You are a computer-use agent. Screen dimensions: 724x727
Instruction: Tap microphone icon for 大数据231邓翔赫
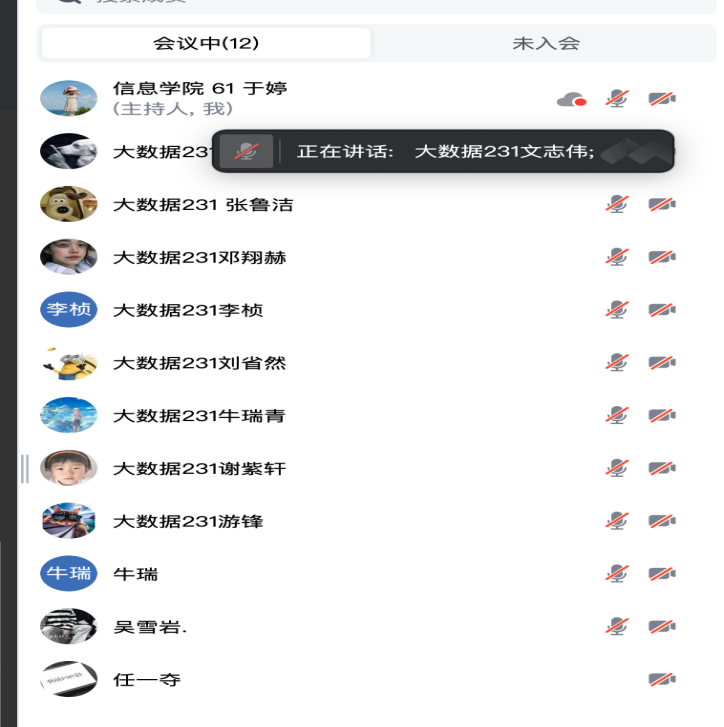point(617,257)
